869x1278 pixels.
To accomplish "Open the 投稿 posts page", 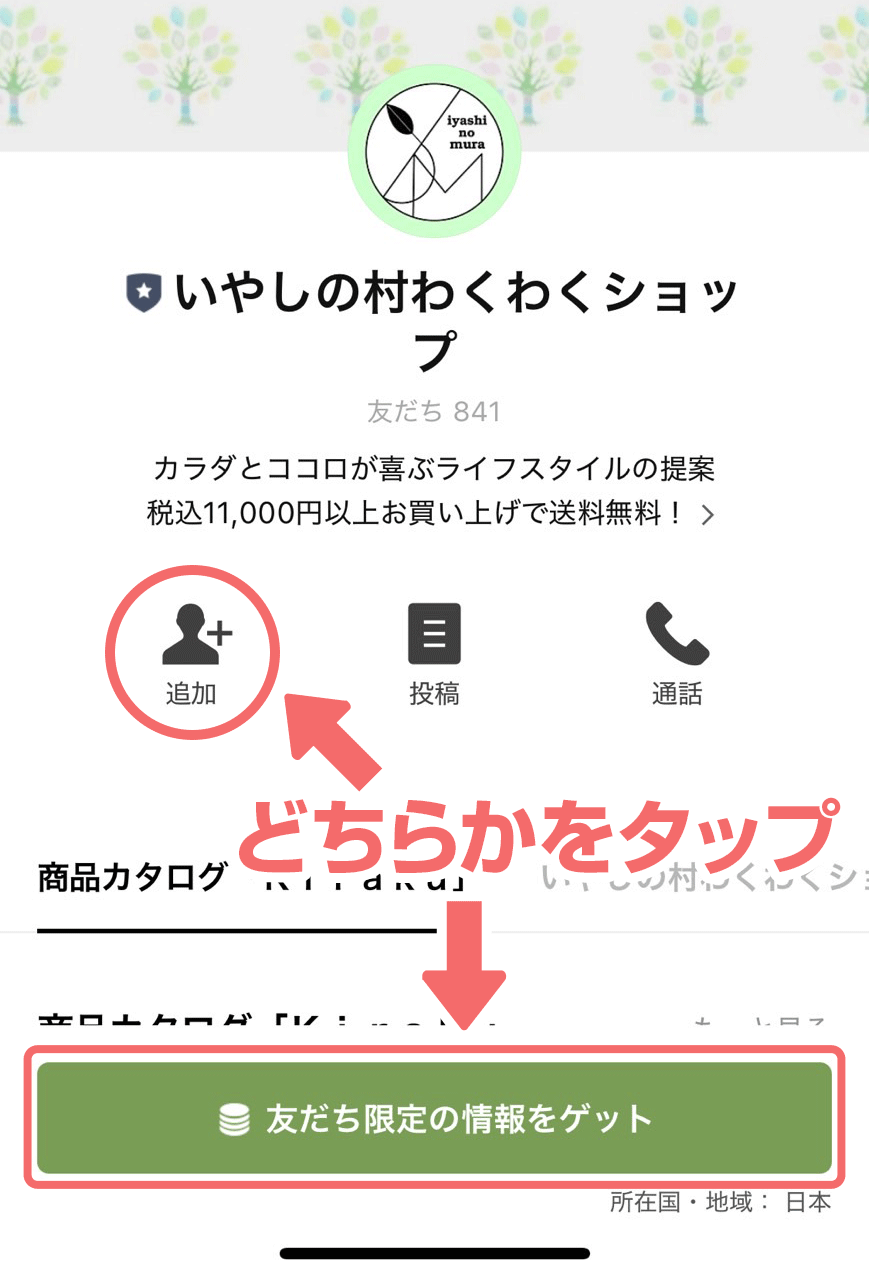I will pos(434,654).
